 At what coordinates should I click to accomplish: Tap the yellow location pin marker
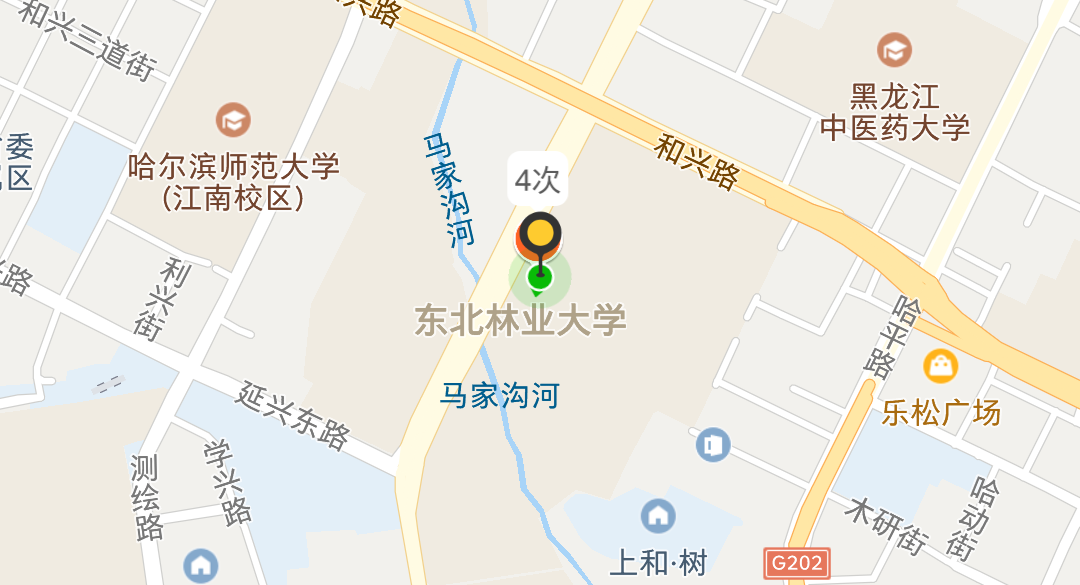539,235
